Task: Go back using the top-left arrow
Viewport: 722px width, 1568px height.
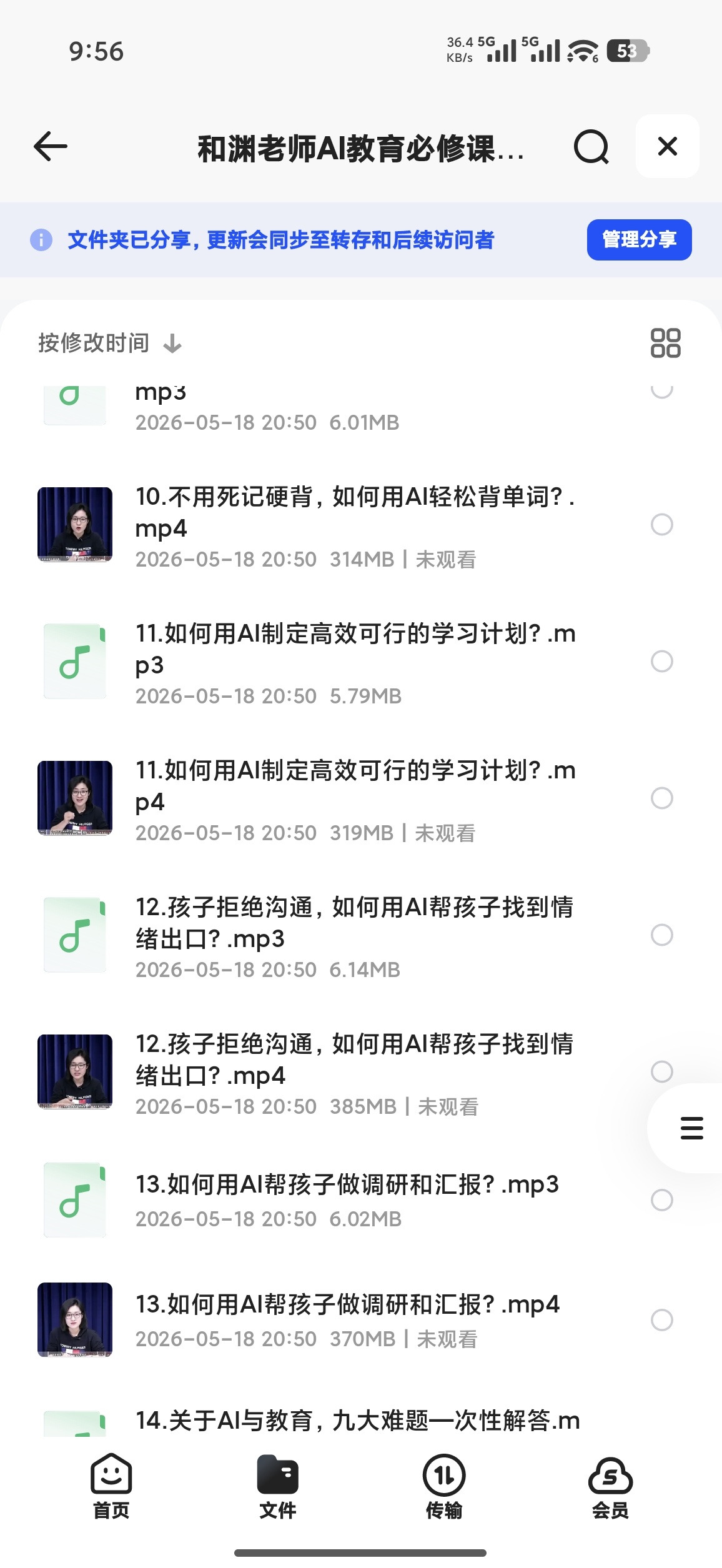Action: 50,147
